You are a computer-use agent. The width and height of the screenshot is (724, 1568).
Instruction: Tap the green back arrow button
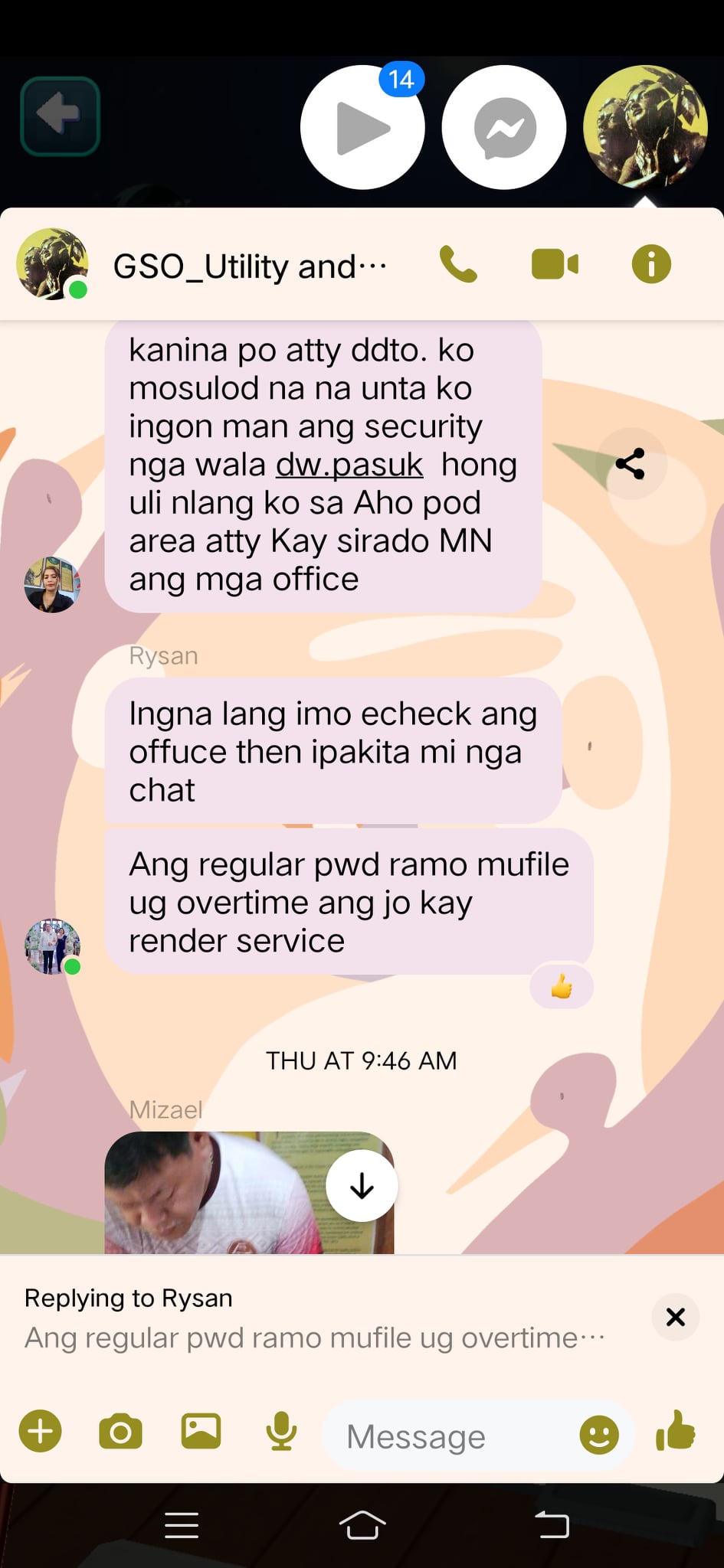coord(60,116)
